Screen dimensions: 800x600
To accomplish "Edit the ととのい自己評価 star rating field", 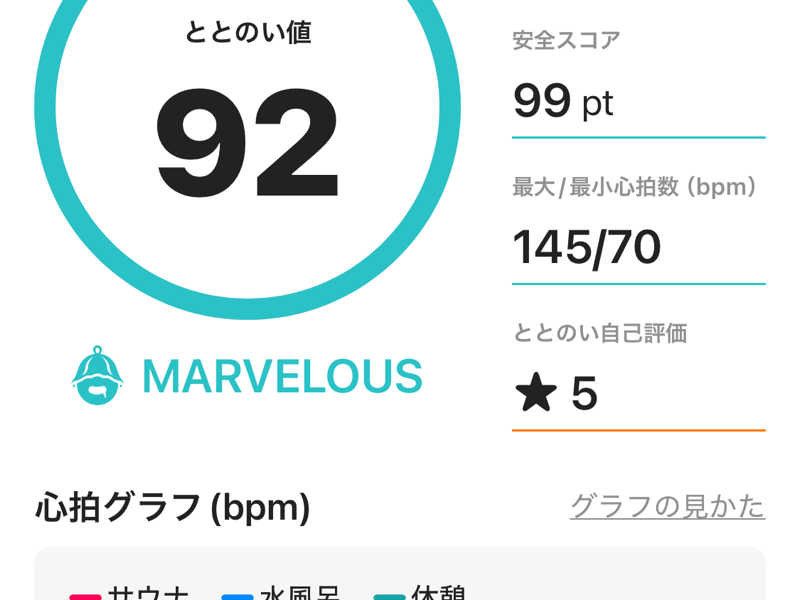I will (637, 394).
